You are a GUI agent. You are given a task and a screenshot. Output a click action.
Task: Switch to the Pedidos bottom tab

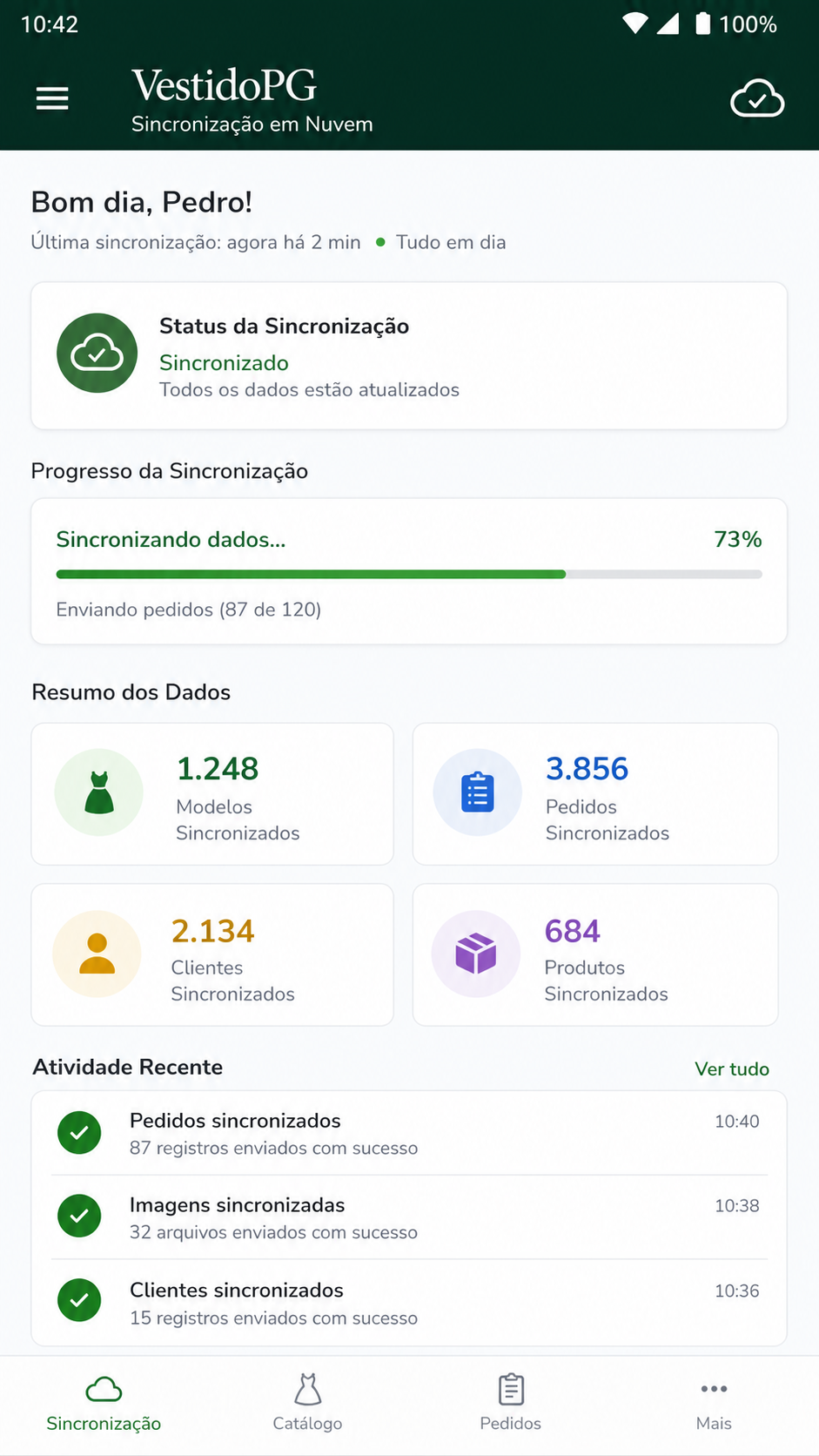(x=511, y=1404)
